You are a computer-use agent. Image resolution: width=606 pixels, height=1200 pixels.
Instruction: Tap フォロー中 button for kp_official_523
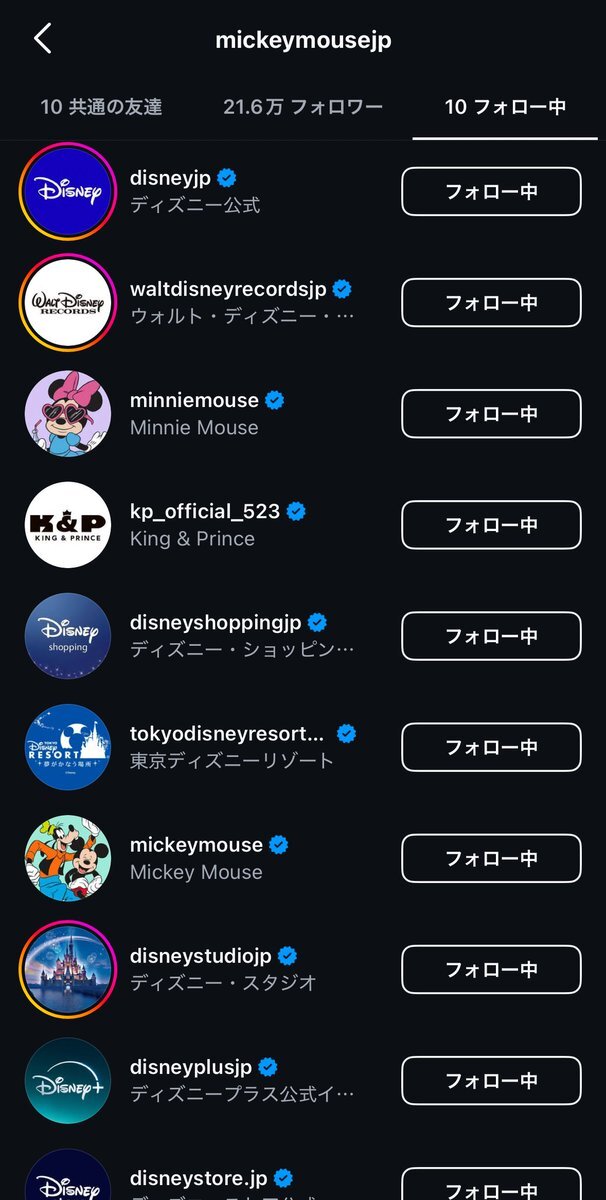coord(491,524)
